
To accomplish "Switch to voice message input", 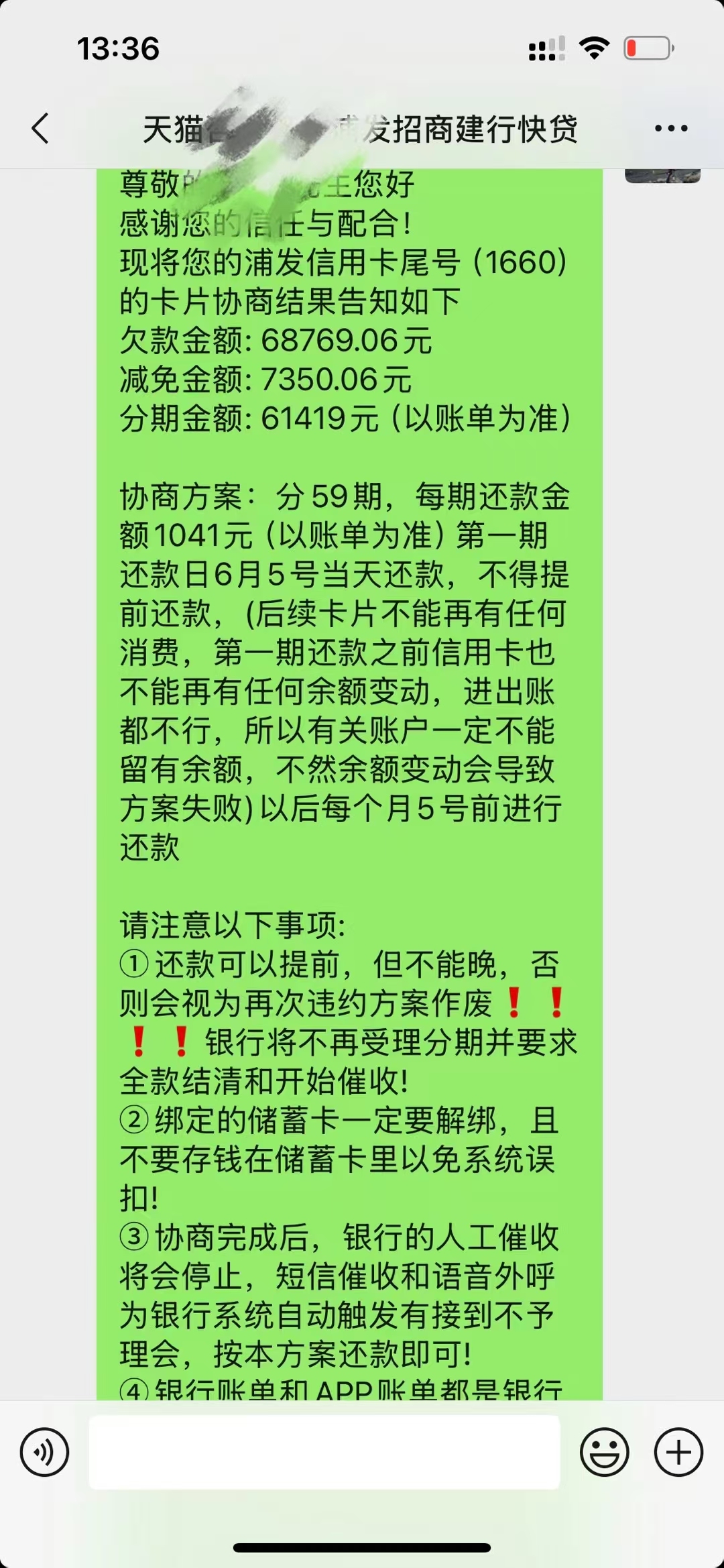I will (44, 1452).
